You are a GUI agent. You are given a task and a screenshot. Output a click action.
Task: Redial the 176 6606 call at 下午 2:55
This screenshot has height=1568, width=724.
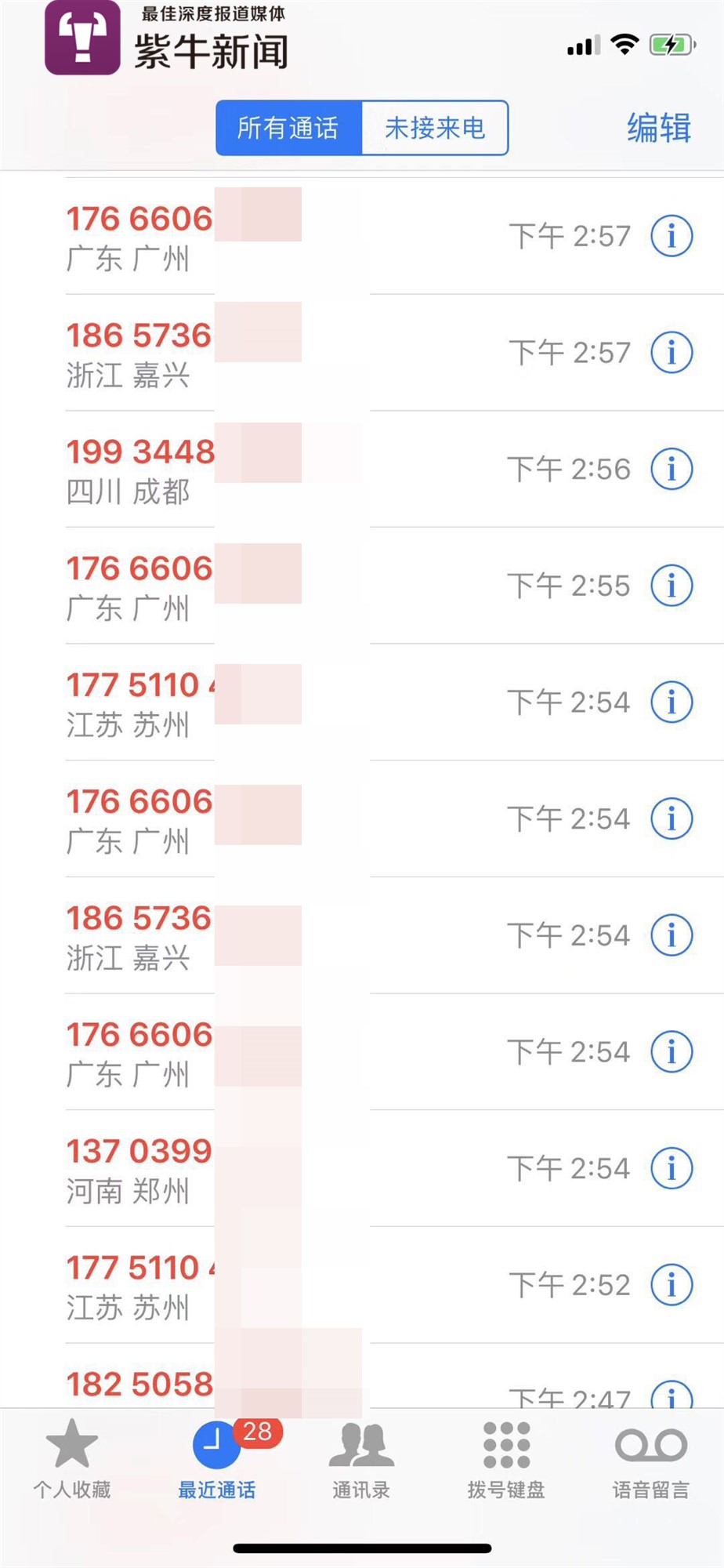coord(139,586)
